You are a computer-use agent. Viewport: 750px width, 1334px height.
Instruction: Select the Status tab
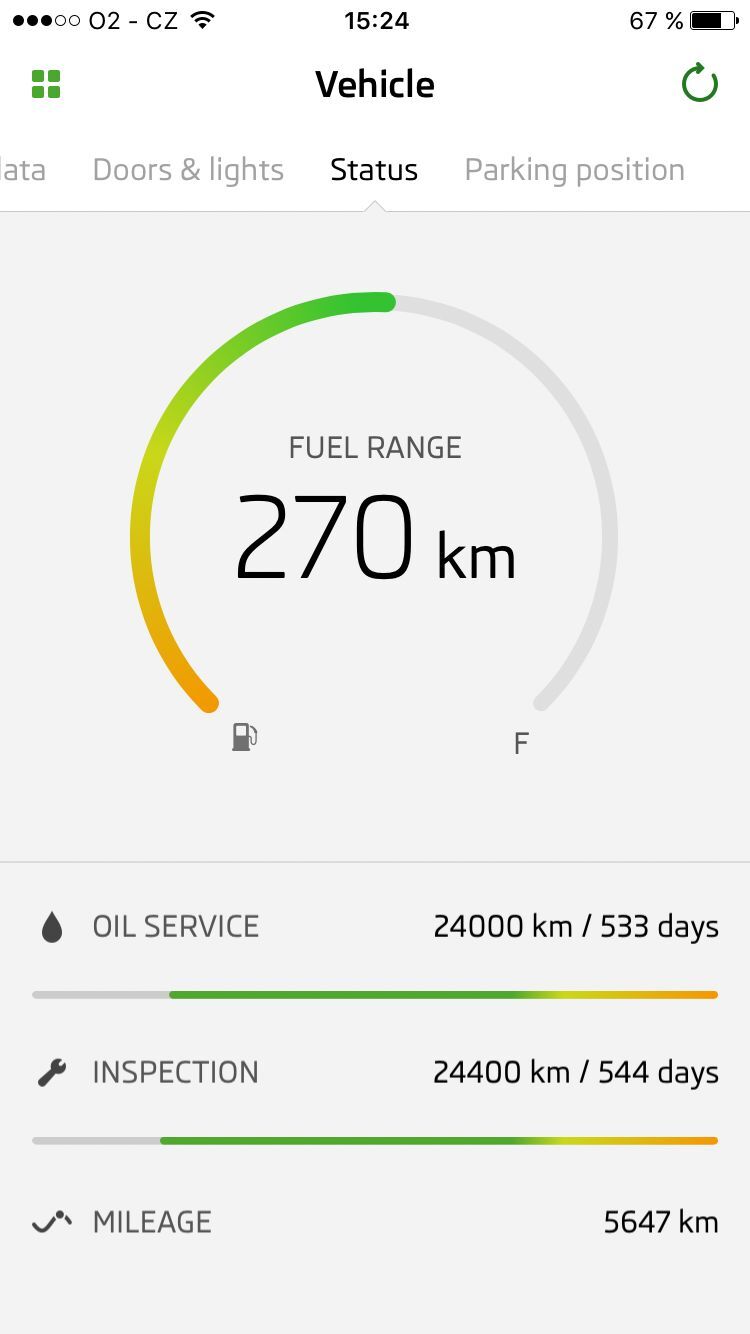coord(374,170)
